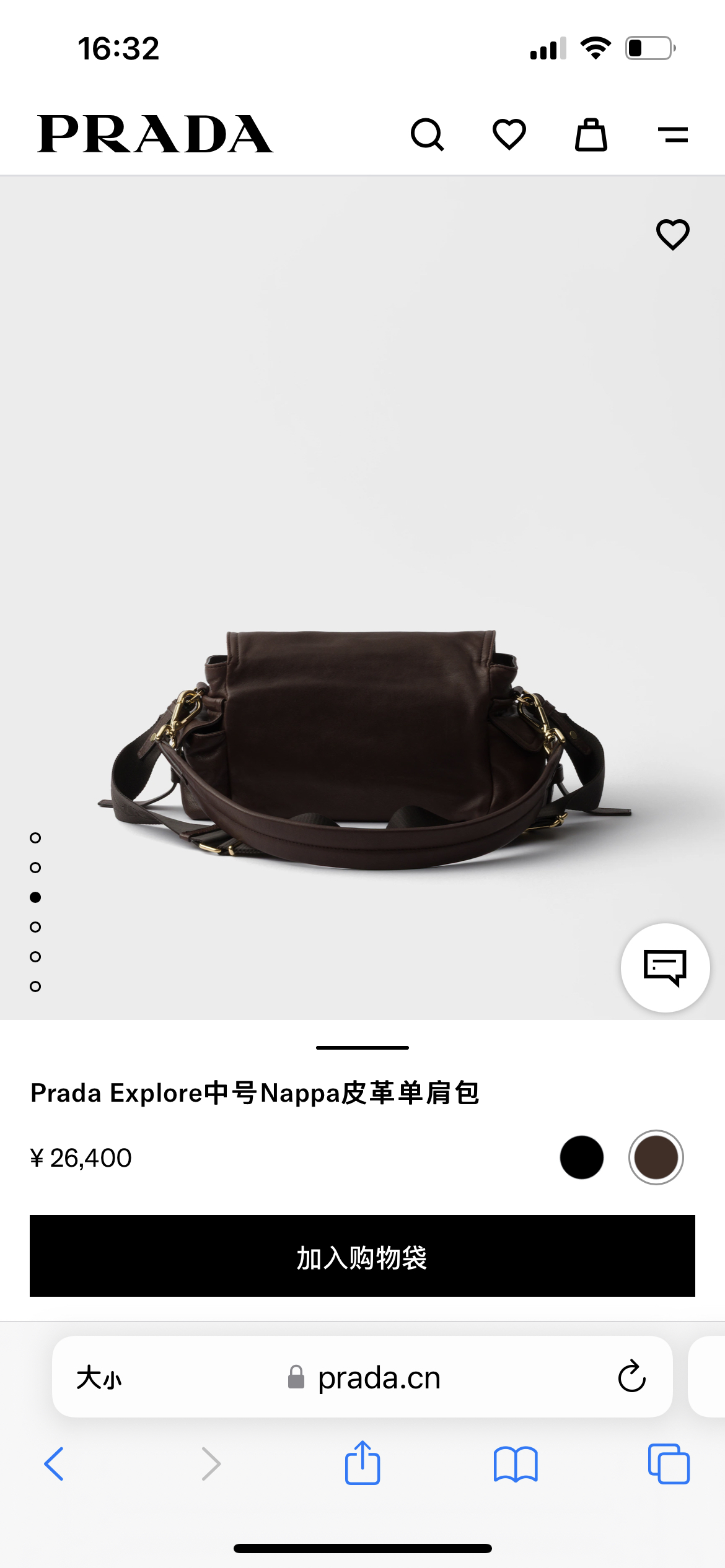The image size is (725, 1568).
Task: Tap 加入购物袋 to add to bag
Action: [x=362, y=1256]
